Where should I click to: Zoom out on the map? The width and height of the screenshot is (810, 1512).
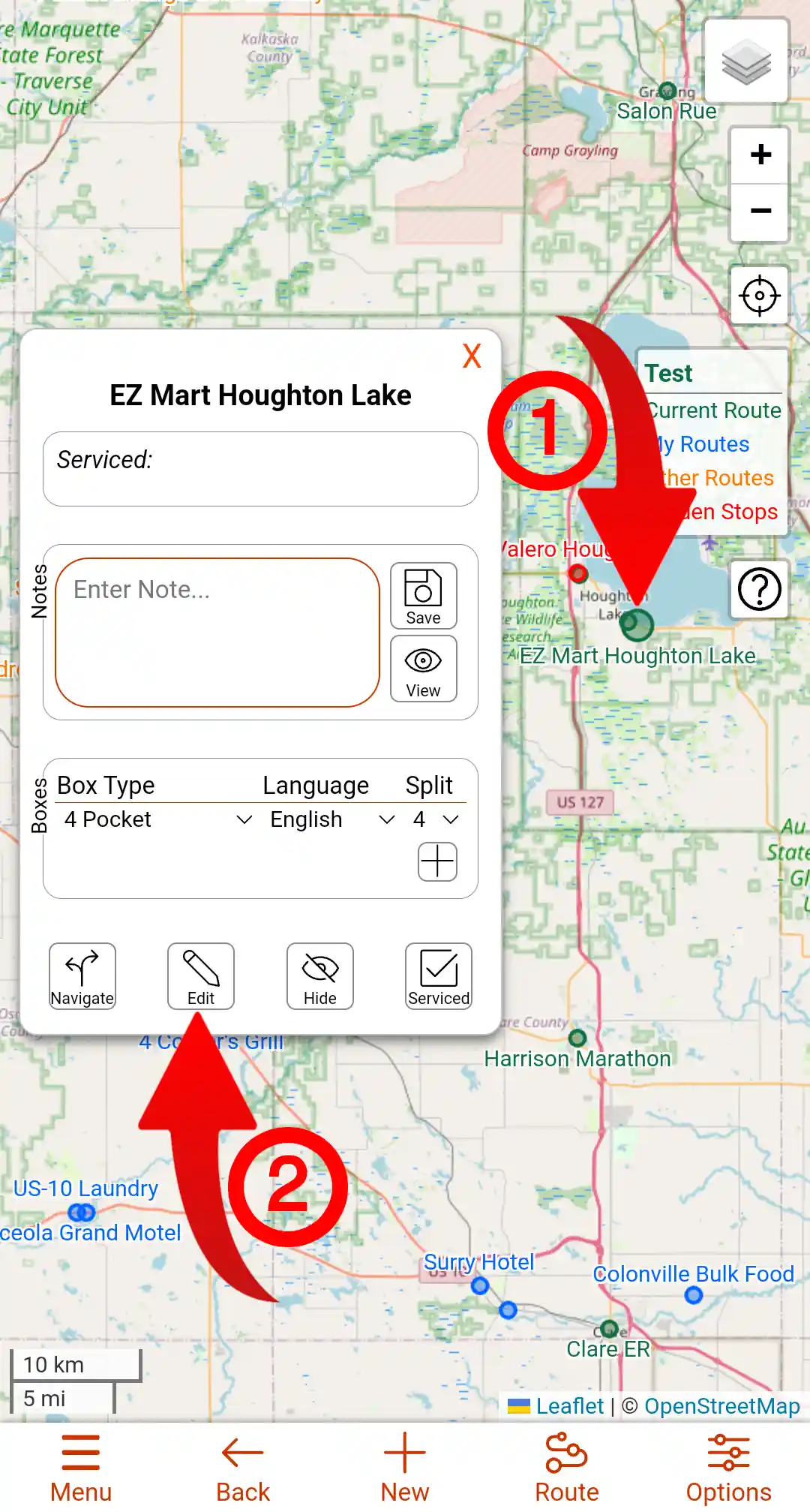pos(760,211)
